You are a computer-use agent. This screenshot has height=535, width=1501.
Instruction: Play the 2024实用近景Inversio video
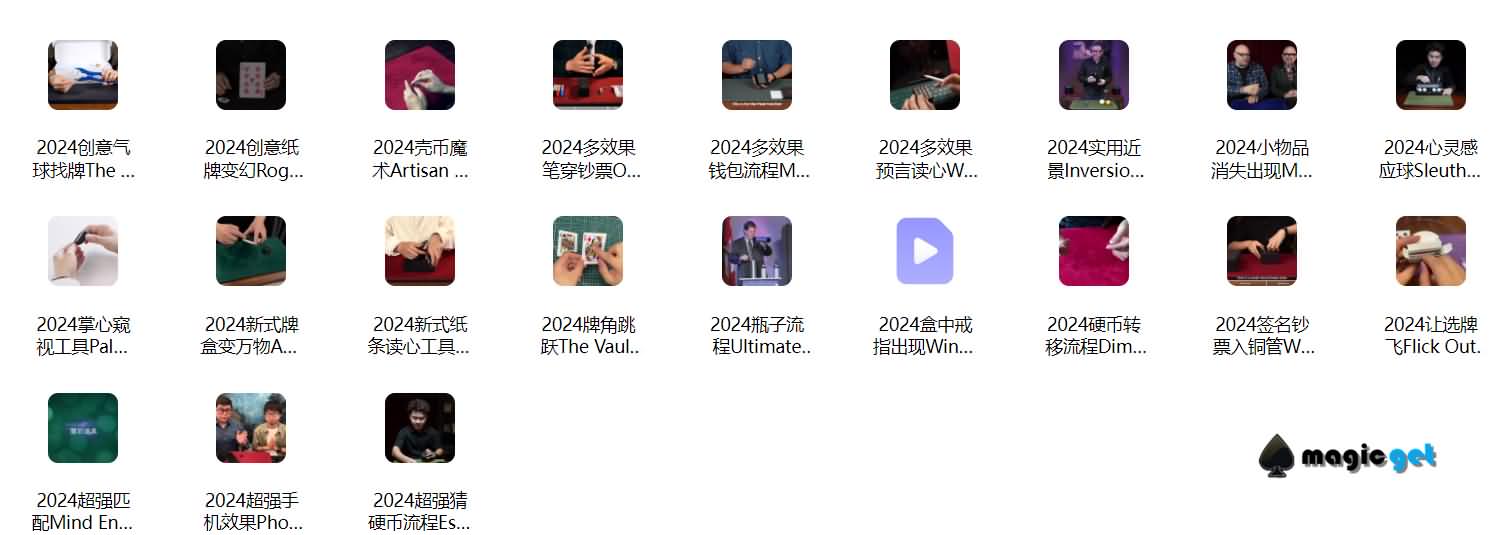[1094, 75]
